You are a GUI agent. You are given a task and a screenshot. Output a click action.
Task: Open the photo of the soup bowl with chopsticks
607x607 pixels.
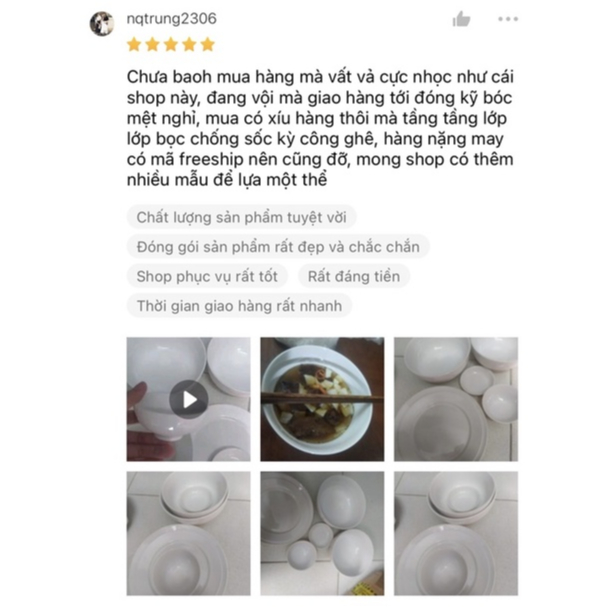click(322, 399)
